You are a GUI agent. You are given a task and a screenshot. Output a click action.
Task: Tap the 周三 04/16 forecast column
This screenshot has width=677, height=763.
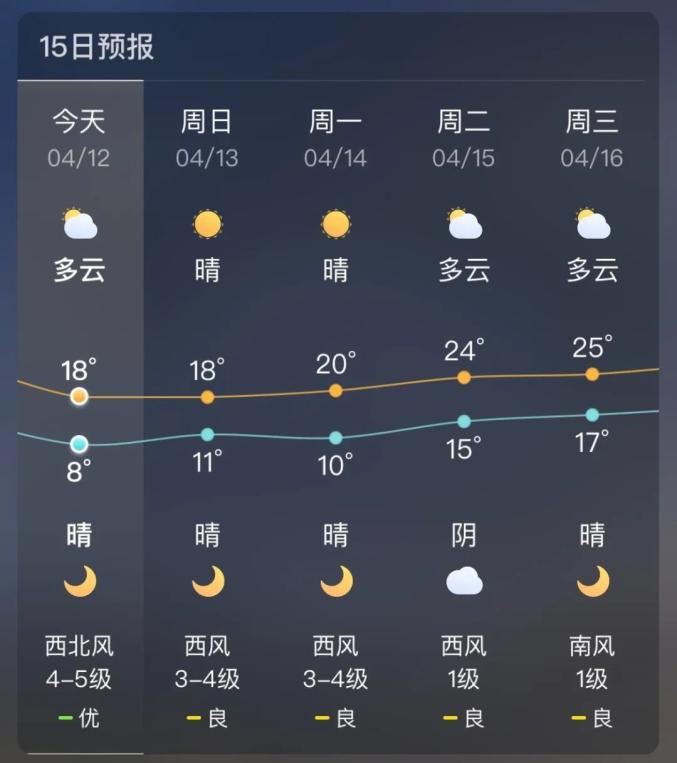coord(592,140)
